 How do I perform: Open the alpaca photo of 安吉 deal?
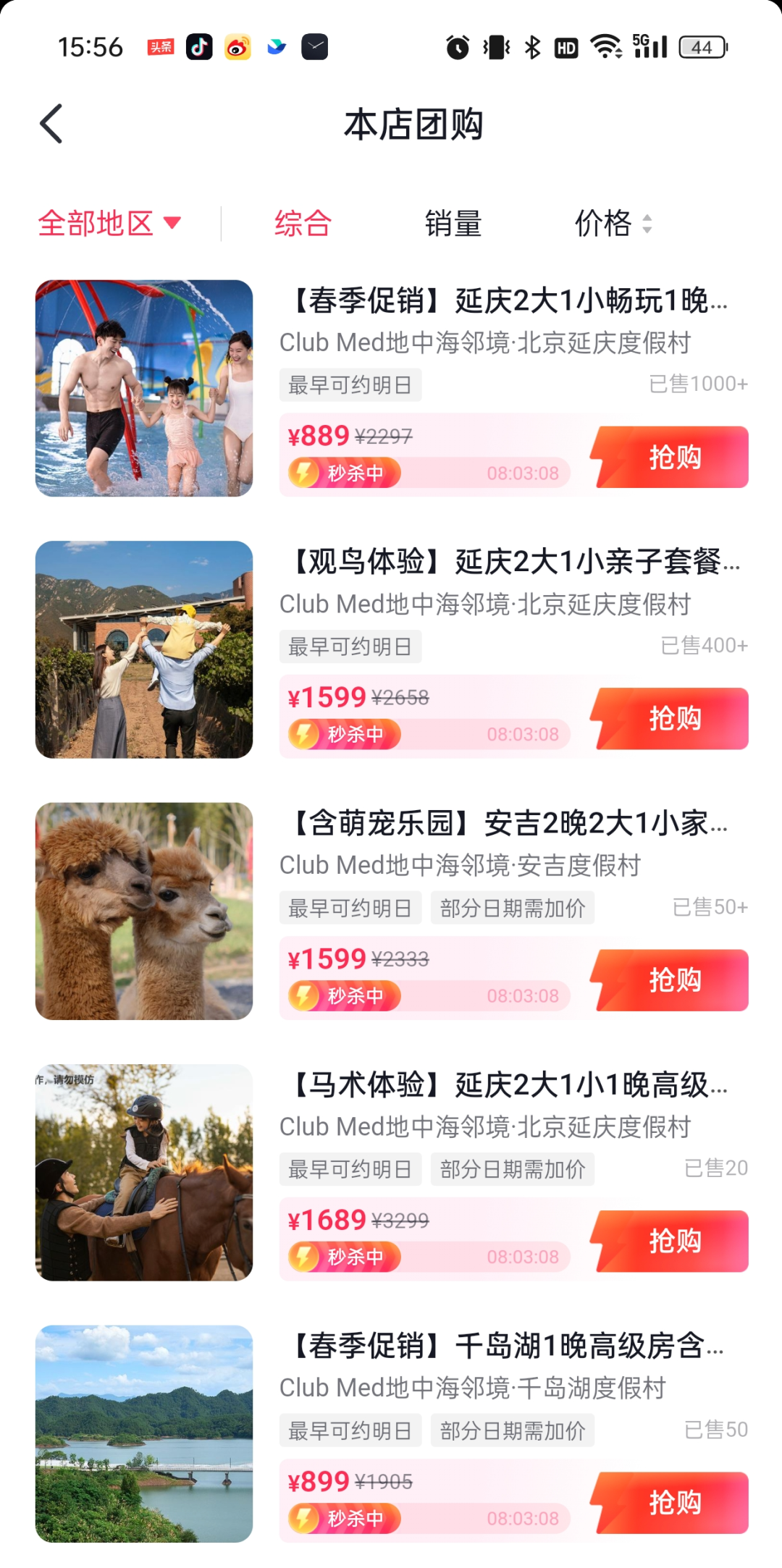tap(144, 911)
